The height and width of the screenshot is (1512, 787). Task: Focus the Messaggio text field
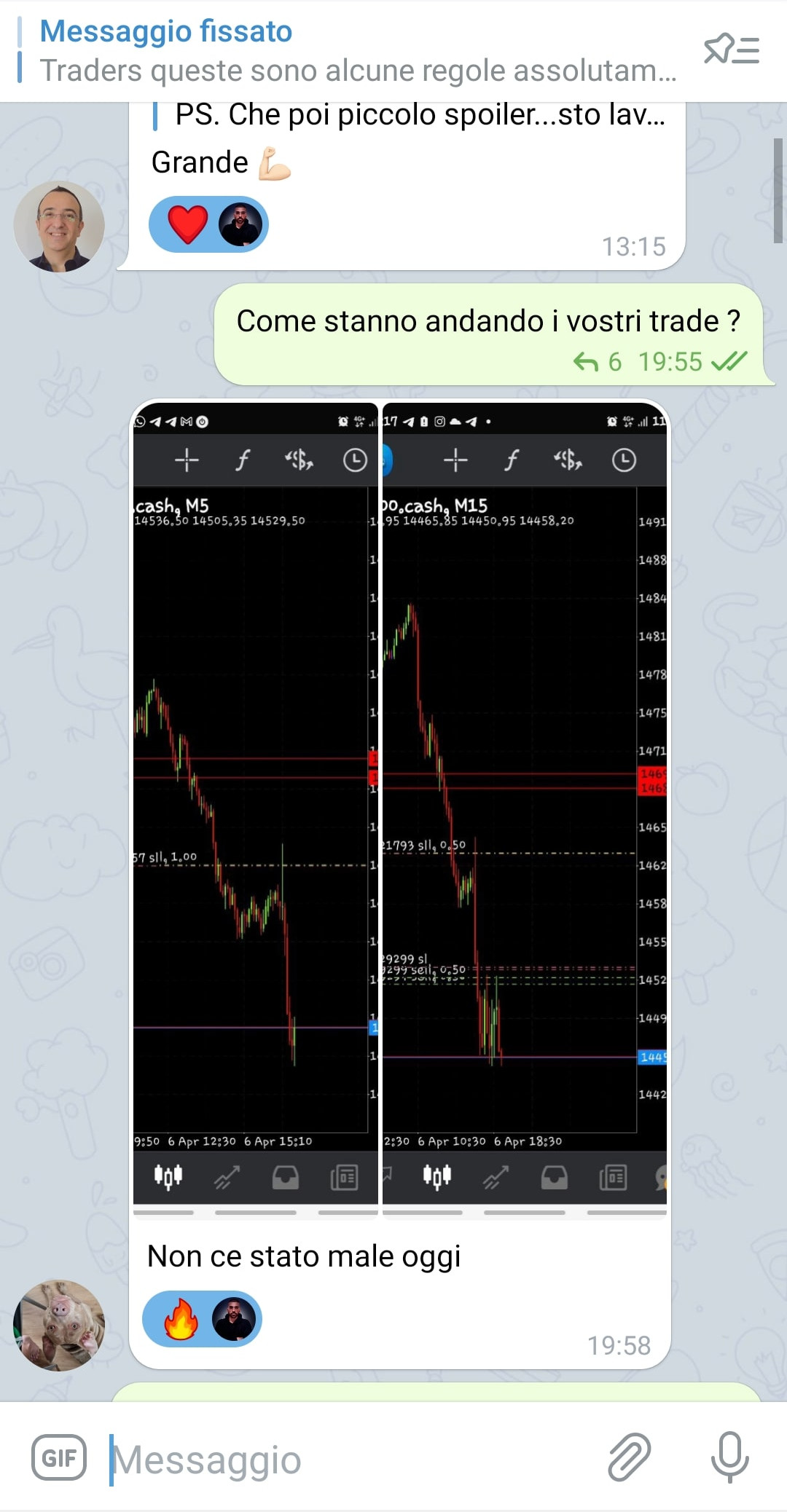pyautogui.click(x=350, y=1460)
